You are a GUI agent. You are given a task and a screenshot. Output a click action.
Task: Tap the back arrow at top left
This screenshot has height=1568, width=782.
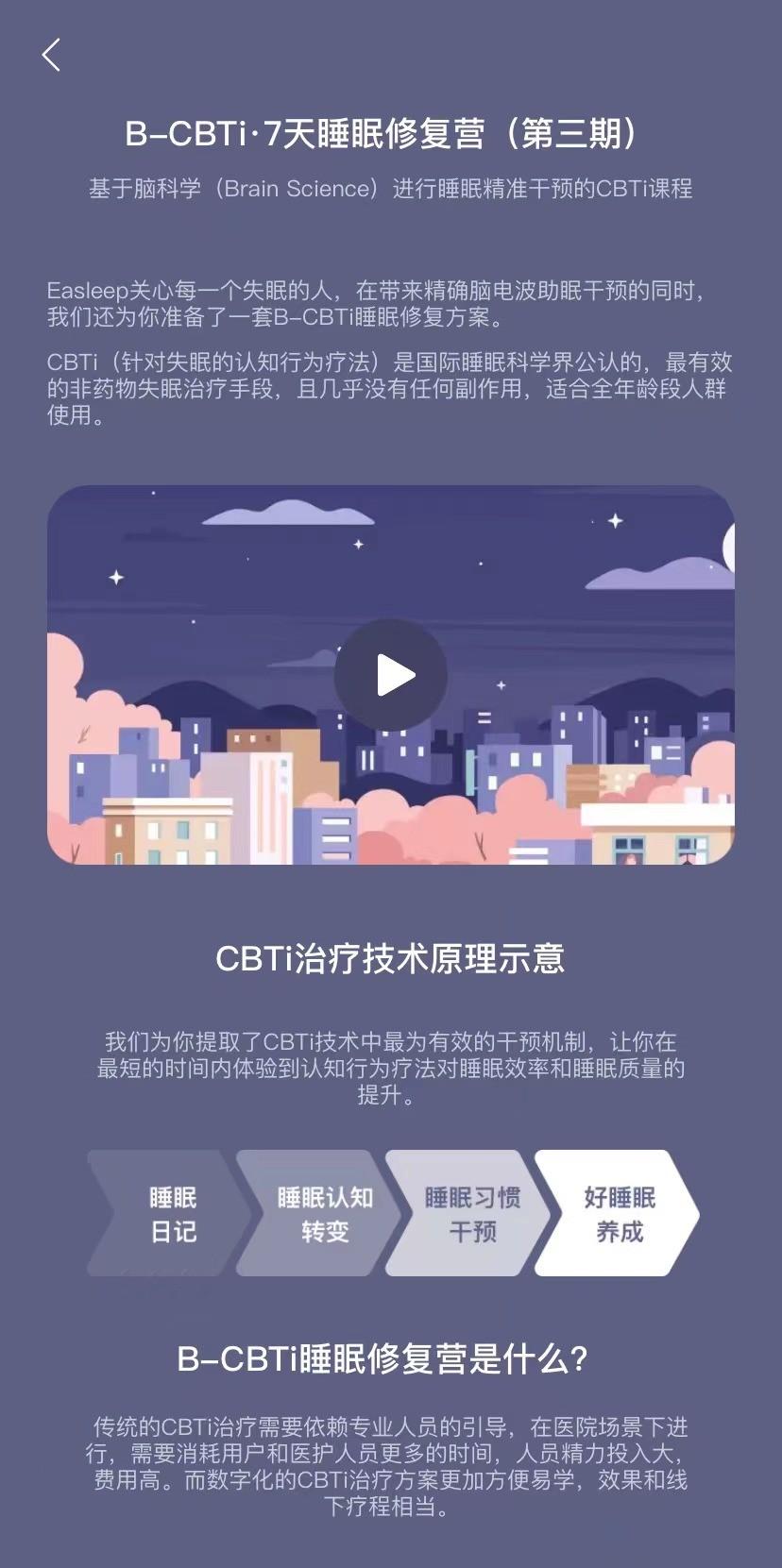[52, 55]
